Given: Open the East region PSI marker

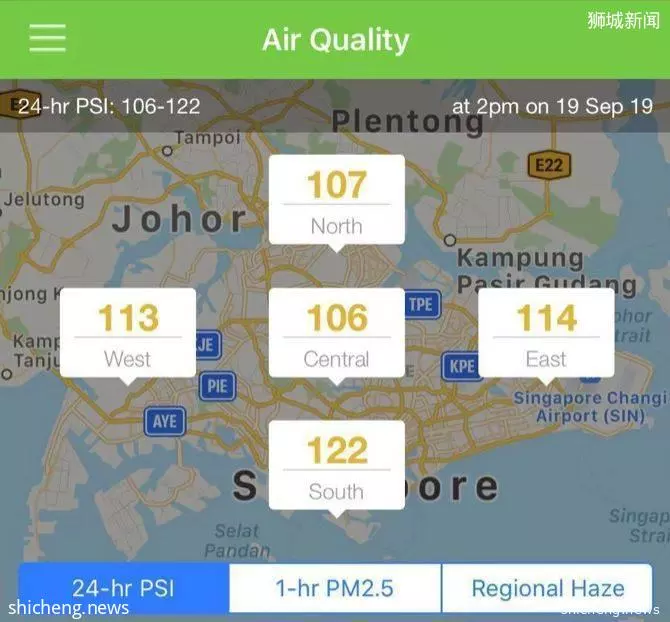Looking at the screenshot, I should (x=546, y=332).
